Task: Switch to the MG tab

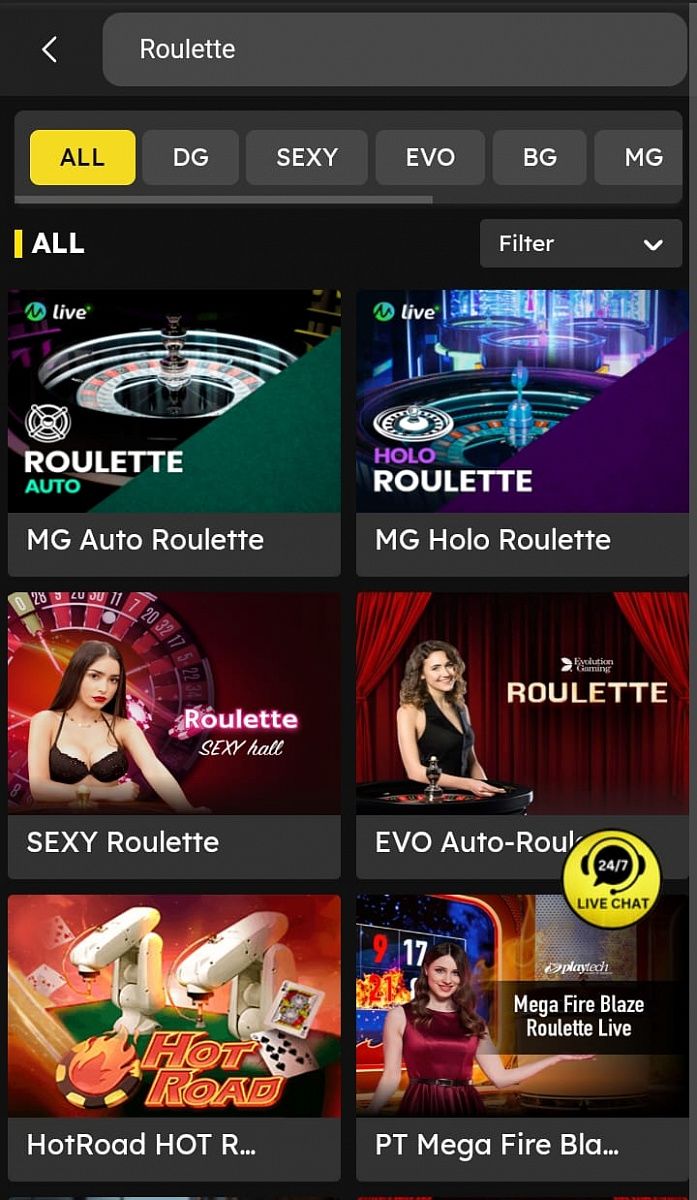Action: tap(643, 157)
